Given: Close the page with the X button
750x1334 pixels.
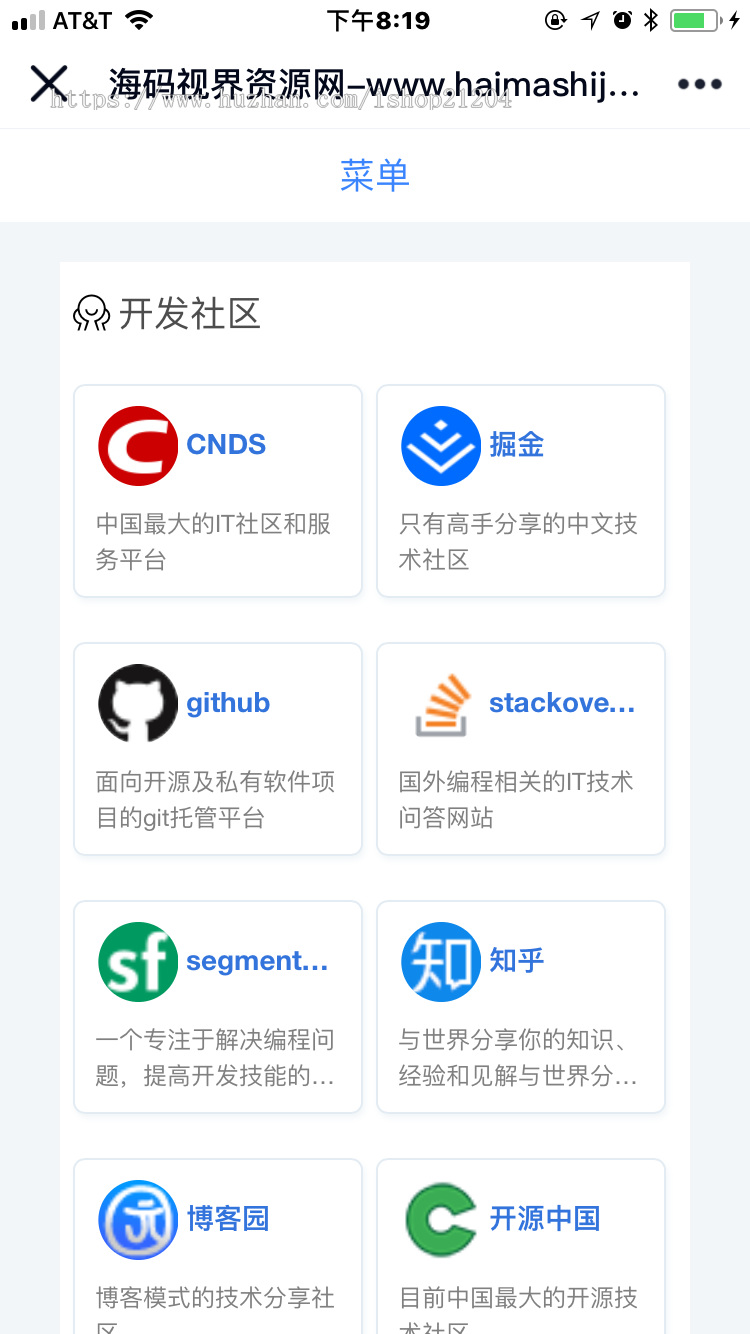Looking at the screenshot, I should 48,84.
